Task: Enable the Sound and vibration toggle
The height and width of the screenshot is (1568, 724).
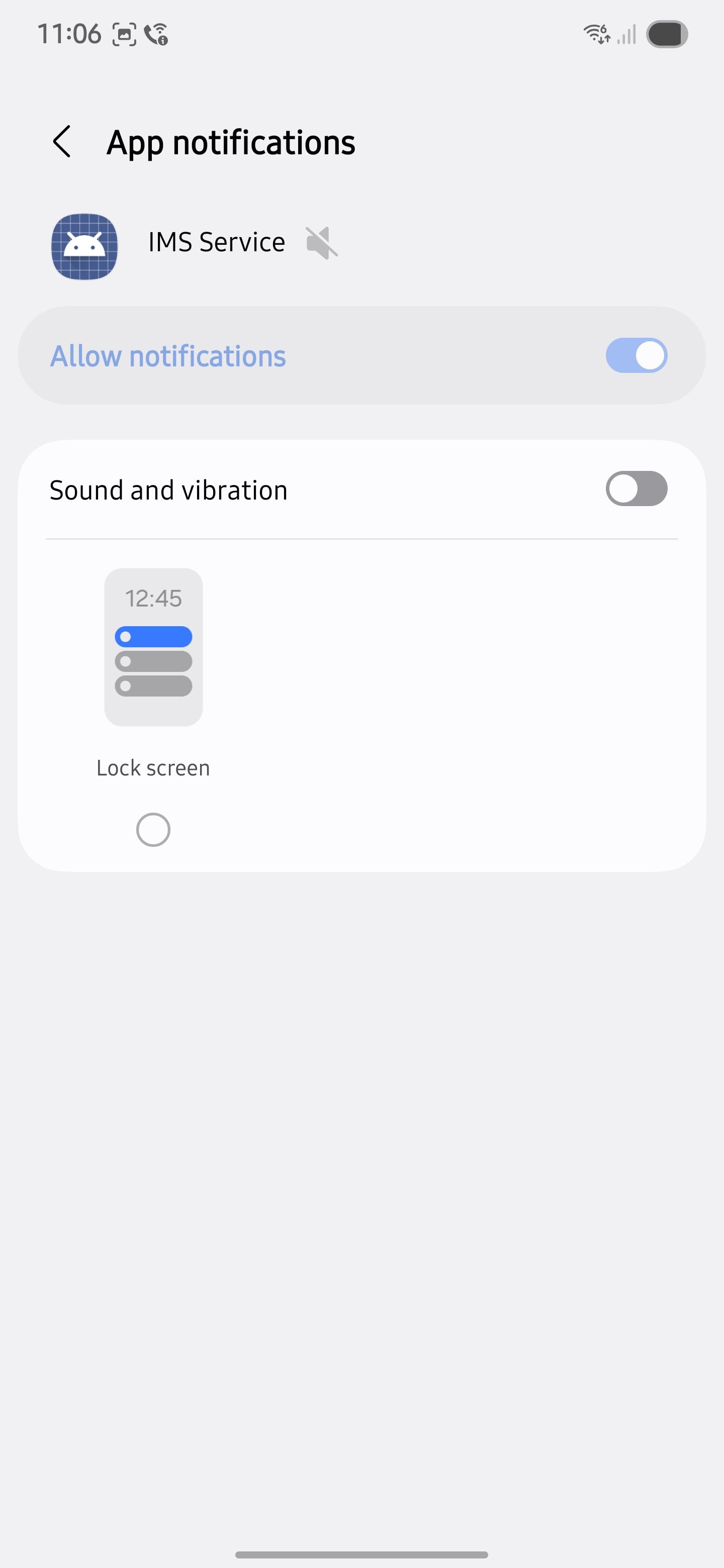Action: point(637,489)
